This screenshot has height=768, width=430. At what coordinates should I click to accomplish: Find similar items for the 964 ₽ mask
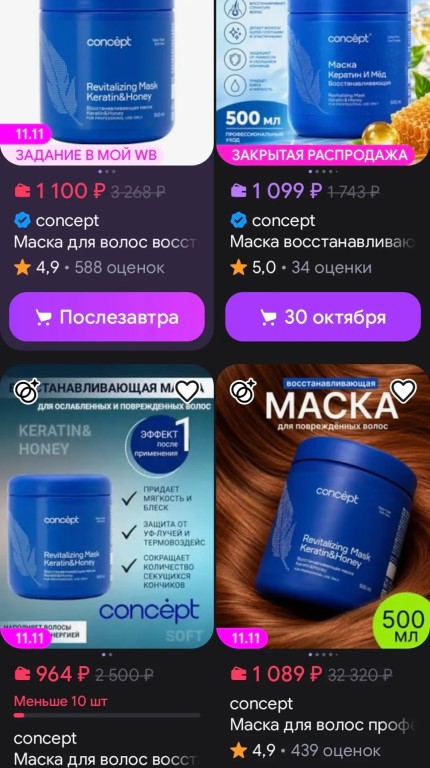tap(27, 391)
